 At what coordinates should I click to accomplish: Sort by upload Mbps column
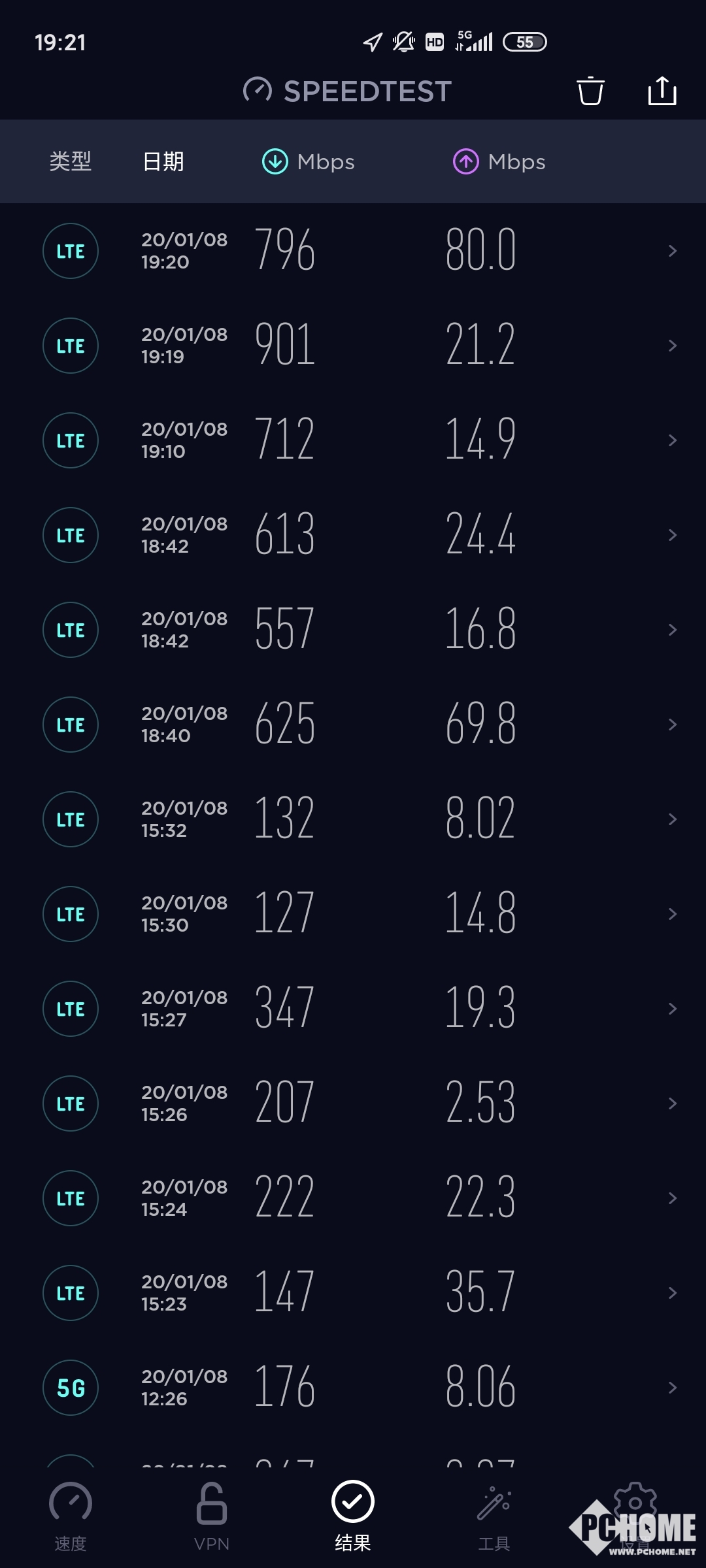tap(499, 161)
